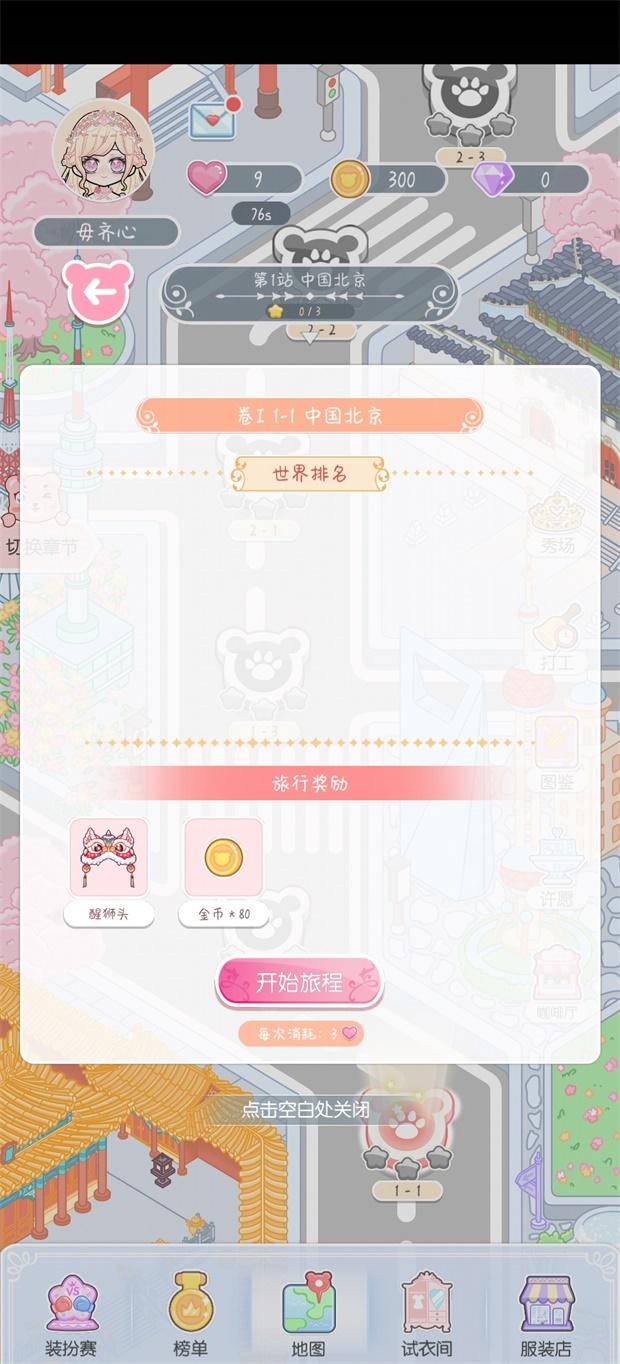
Task: Dismiss the popup via 点击空白处关闭
Action: point(306,1110)
